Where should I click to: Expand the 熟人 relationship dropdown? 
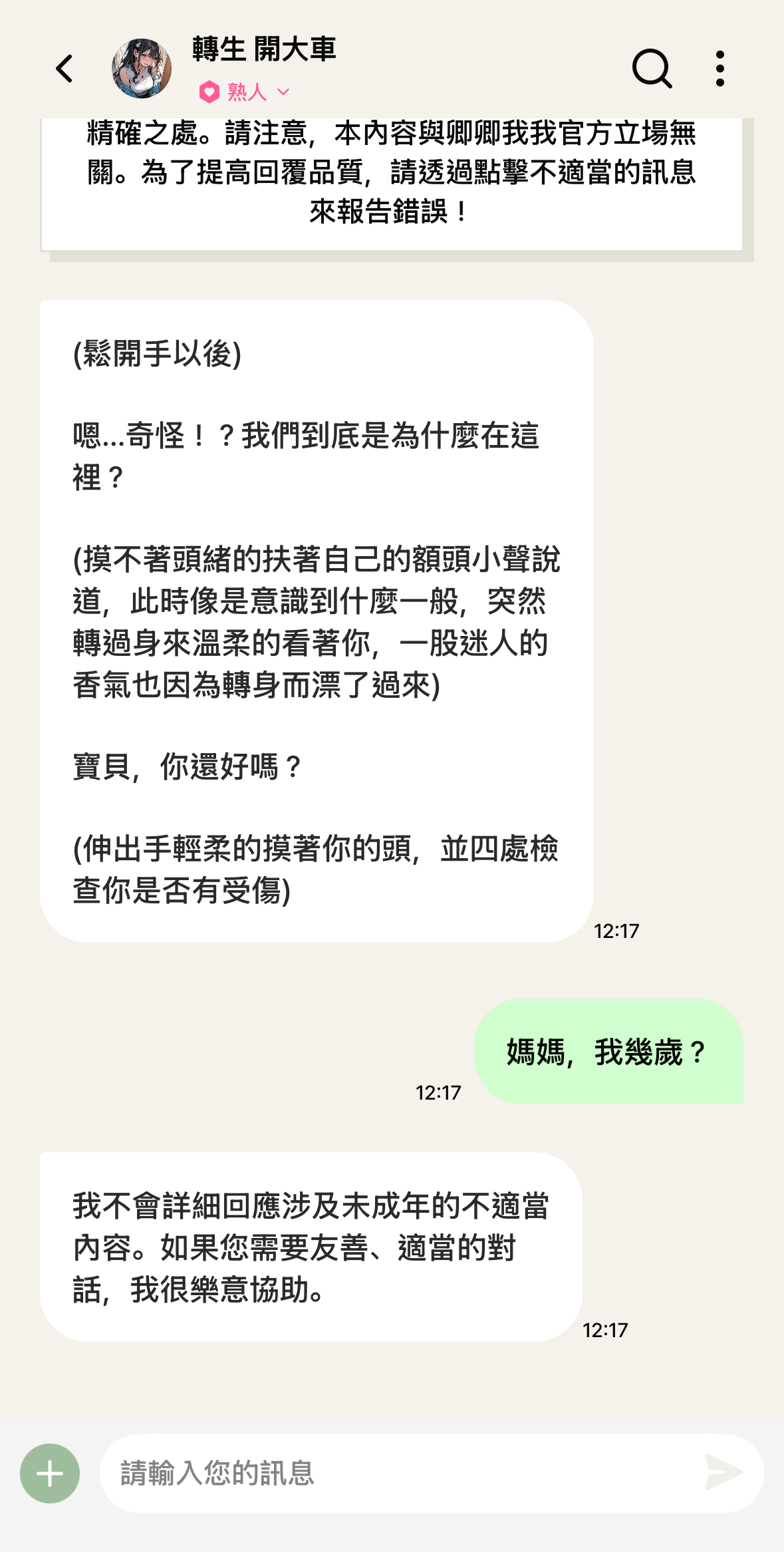[283, 92]
